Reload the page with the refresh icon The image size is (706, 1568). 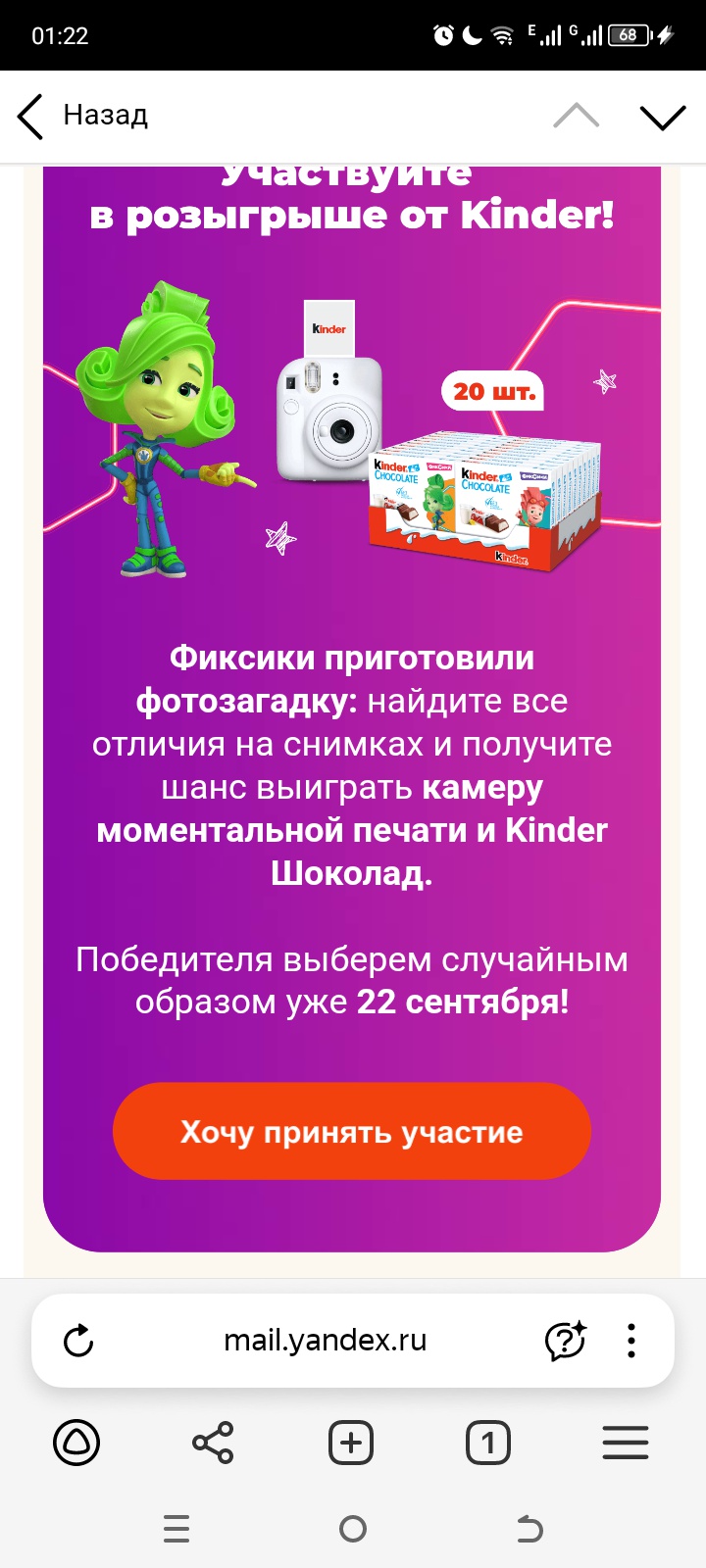pyautogui.click(x=78, y=1341)
